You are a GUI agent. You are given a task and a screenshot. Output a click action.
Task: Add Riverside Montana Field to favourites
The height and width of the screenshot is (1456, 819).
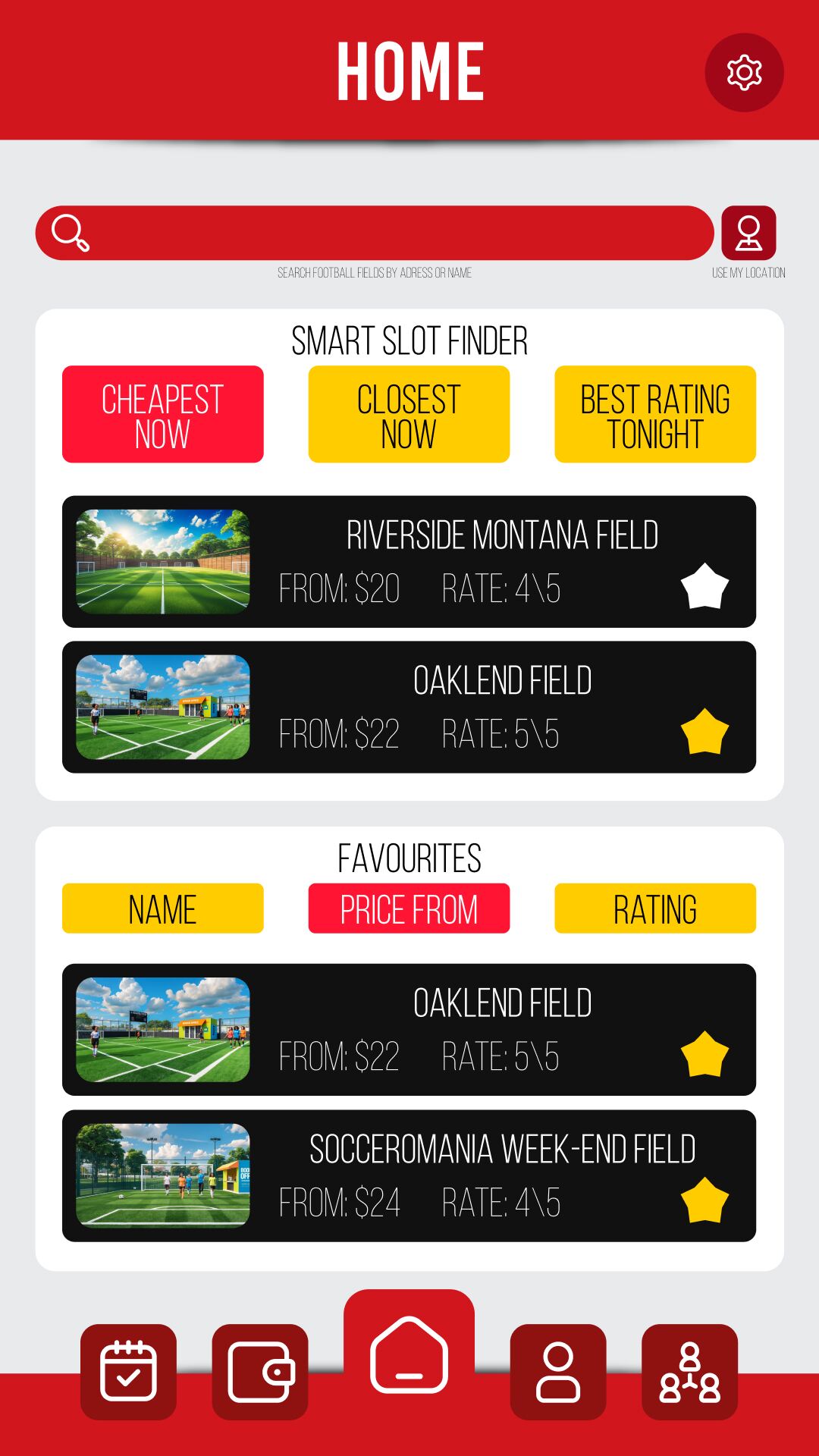pyautogui.click(x=704, y=587)
